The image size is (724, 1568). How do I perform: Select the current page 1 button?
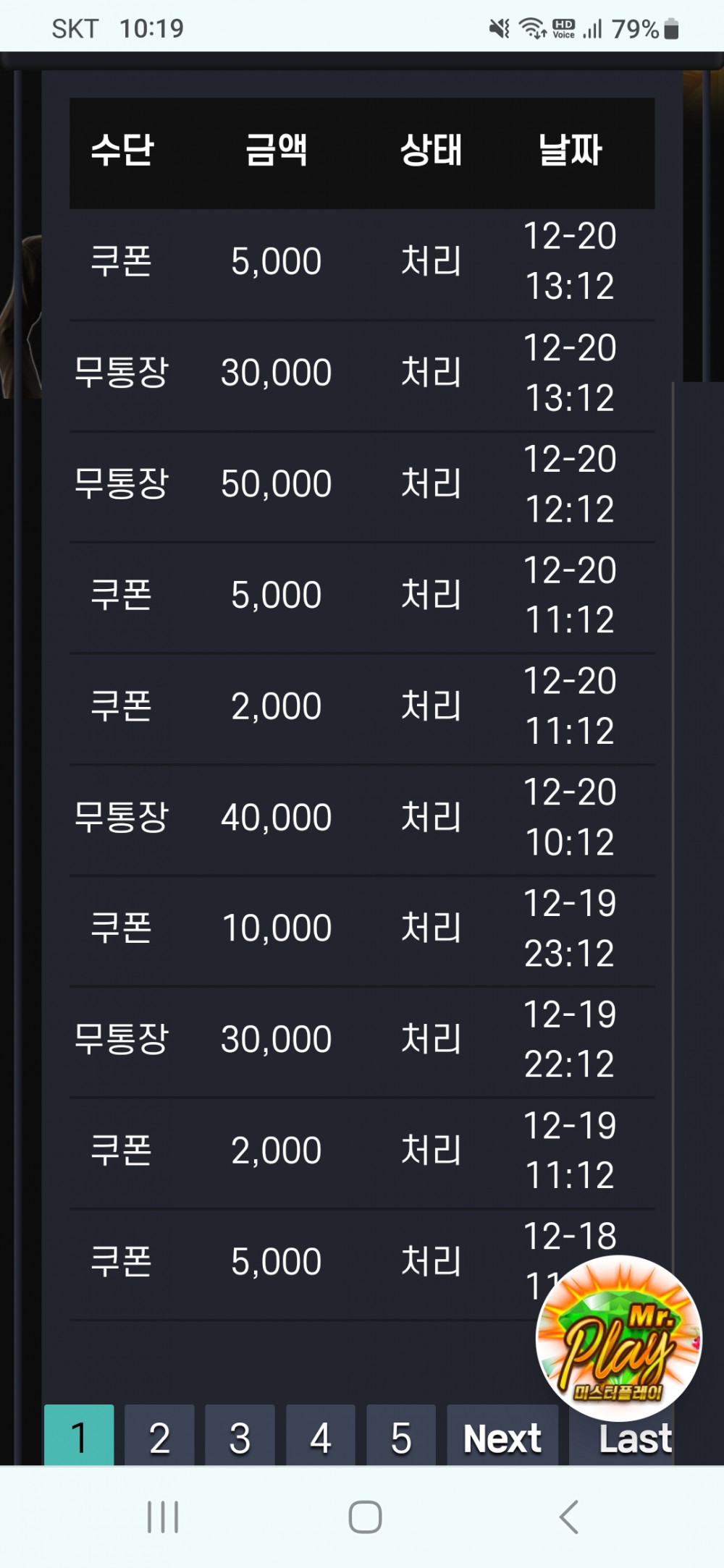click(x=79, y=1437)
